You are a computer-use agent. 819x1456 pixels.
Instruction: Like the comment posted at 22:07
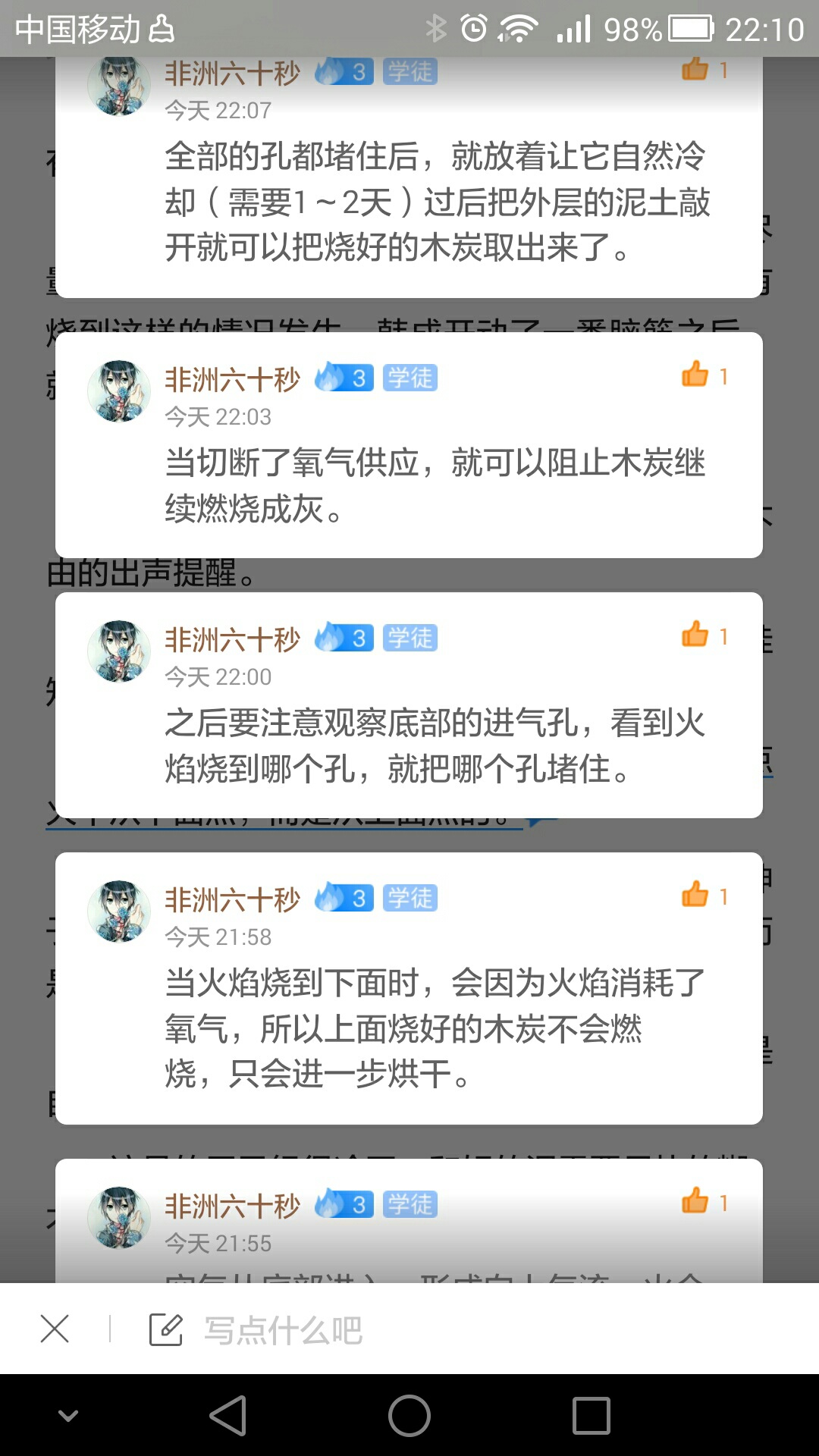(x=695, y=70)
